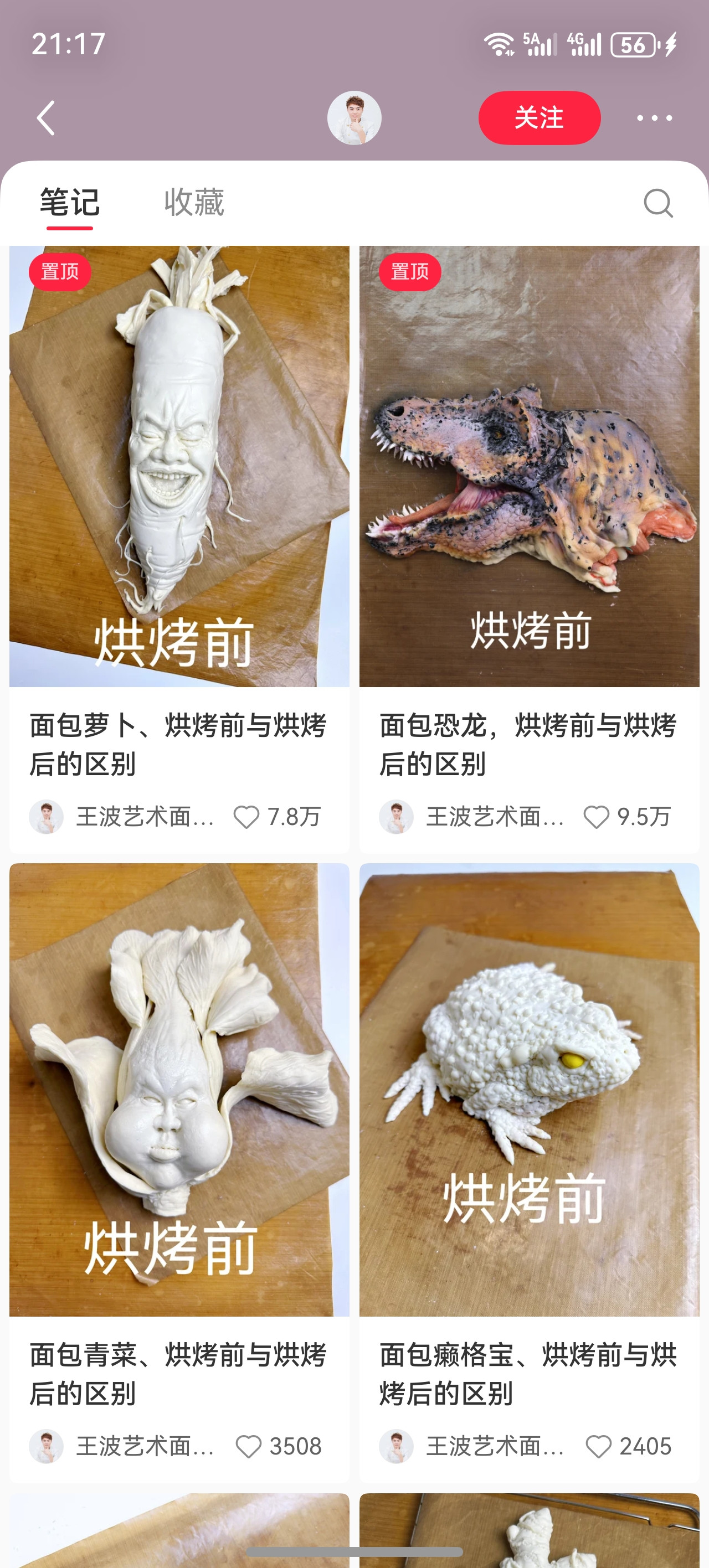Screen dimensions: 709x1568
Task: Like the 面包萝卜 note
Action: pos(246,817)
